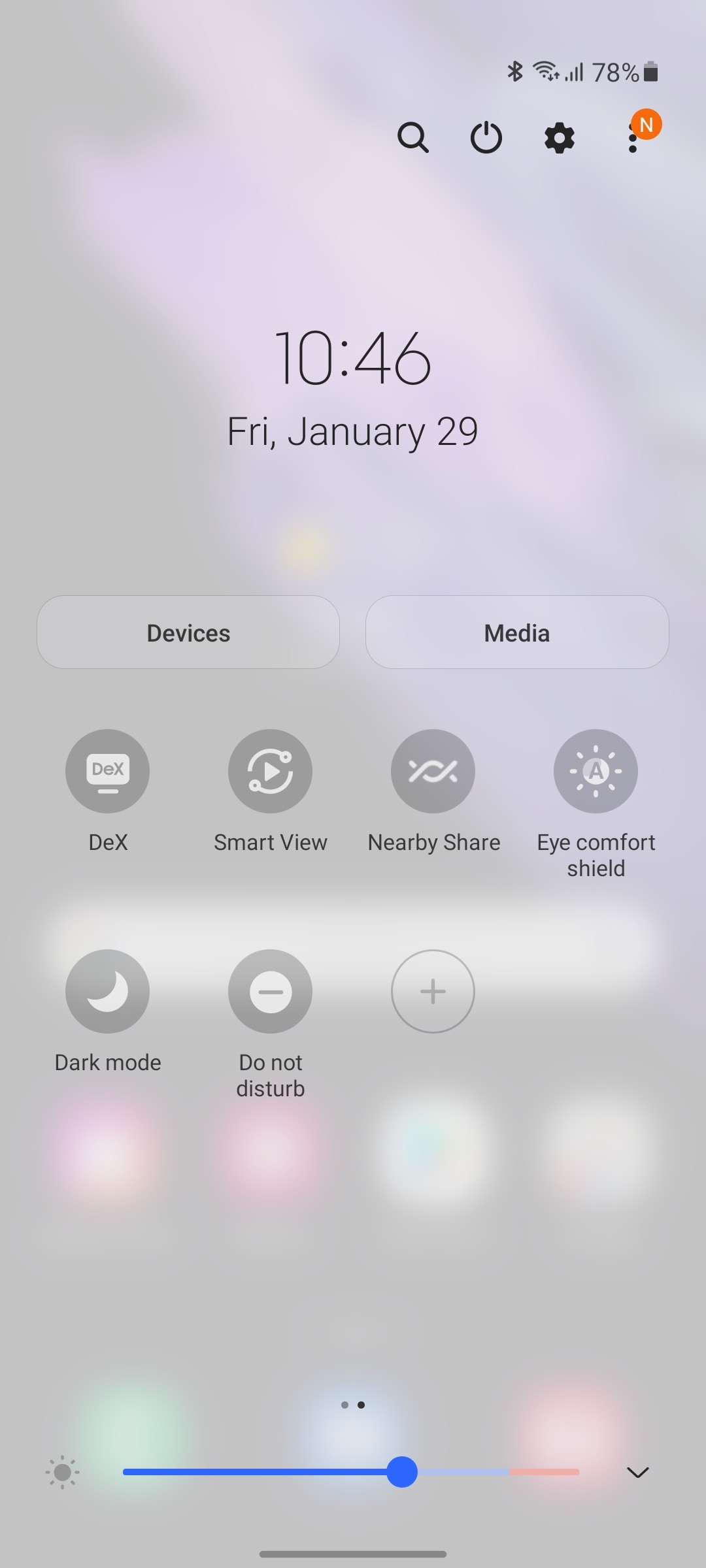Open the quick settings search

click(413, 138)
